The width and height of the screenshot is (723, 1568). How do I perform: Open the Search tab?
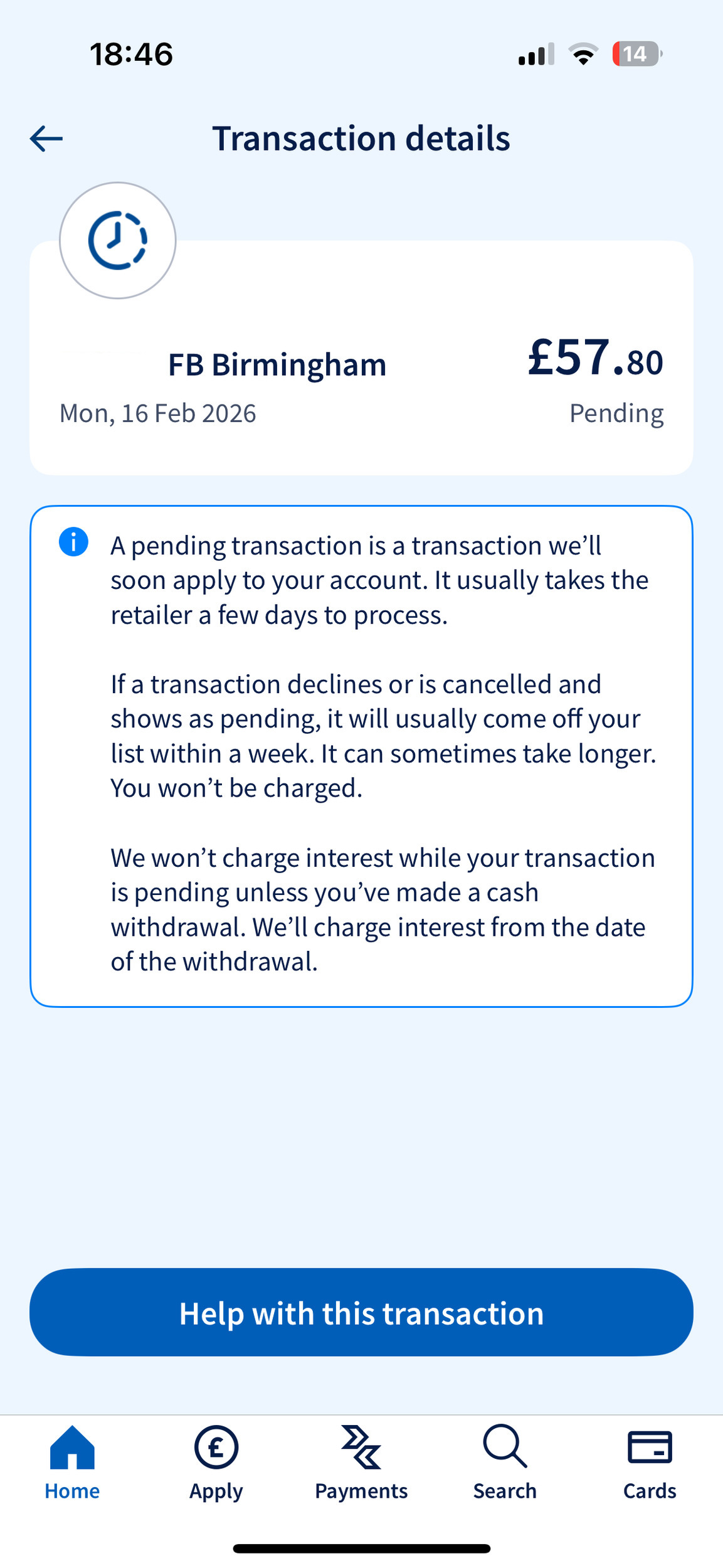tap(505, 1463)
